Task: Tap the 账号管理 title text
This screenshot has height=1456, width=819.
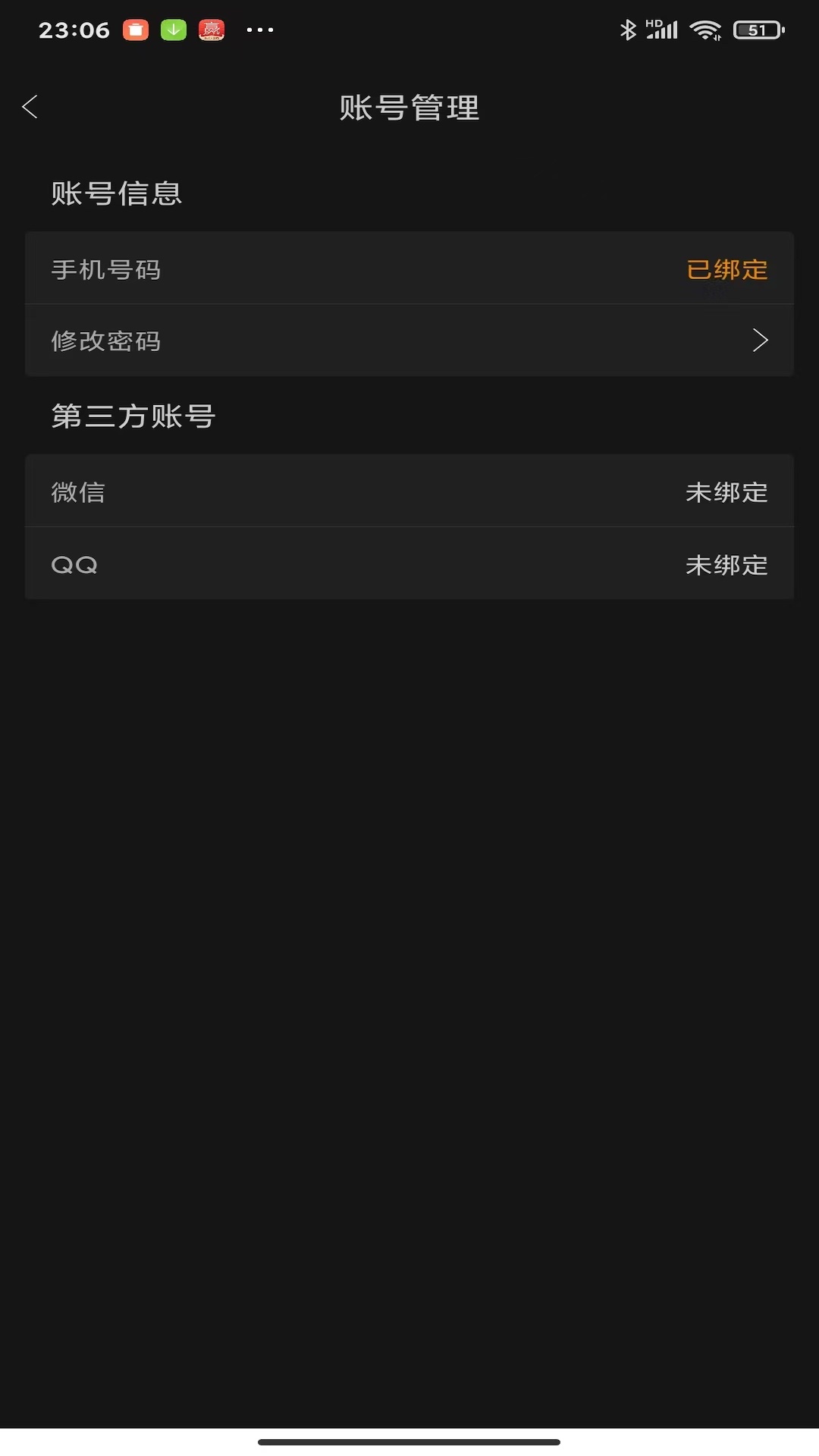Action: point(409,108)
